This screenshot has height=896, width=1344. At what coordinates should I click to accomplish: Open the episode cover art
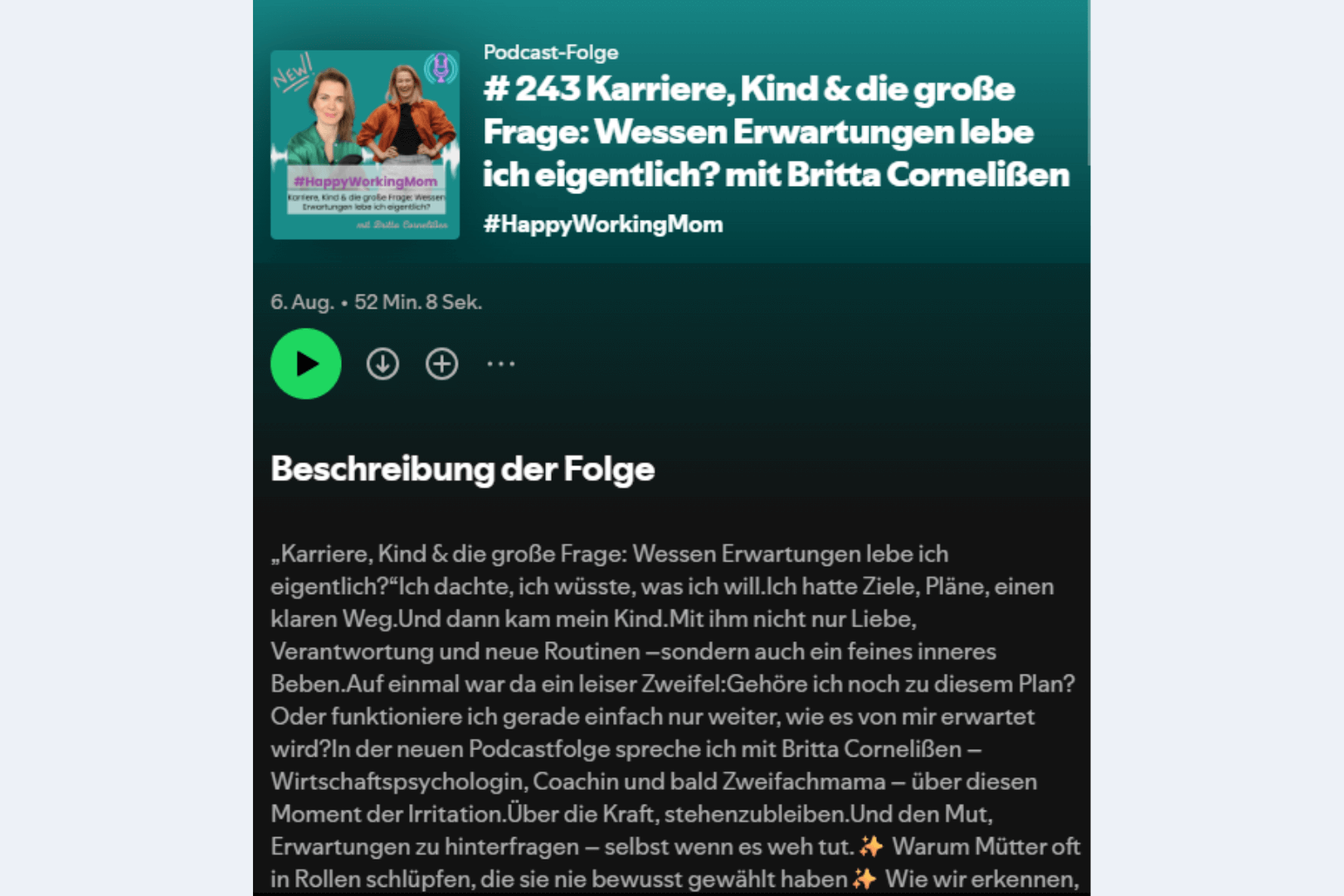[365, 145]
